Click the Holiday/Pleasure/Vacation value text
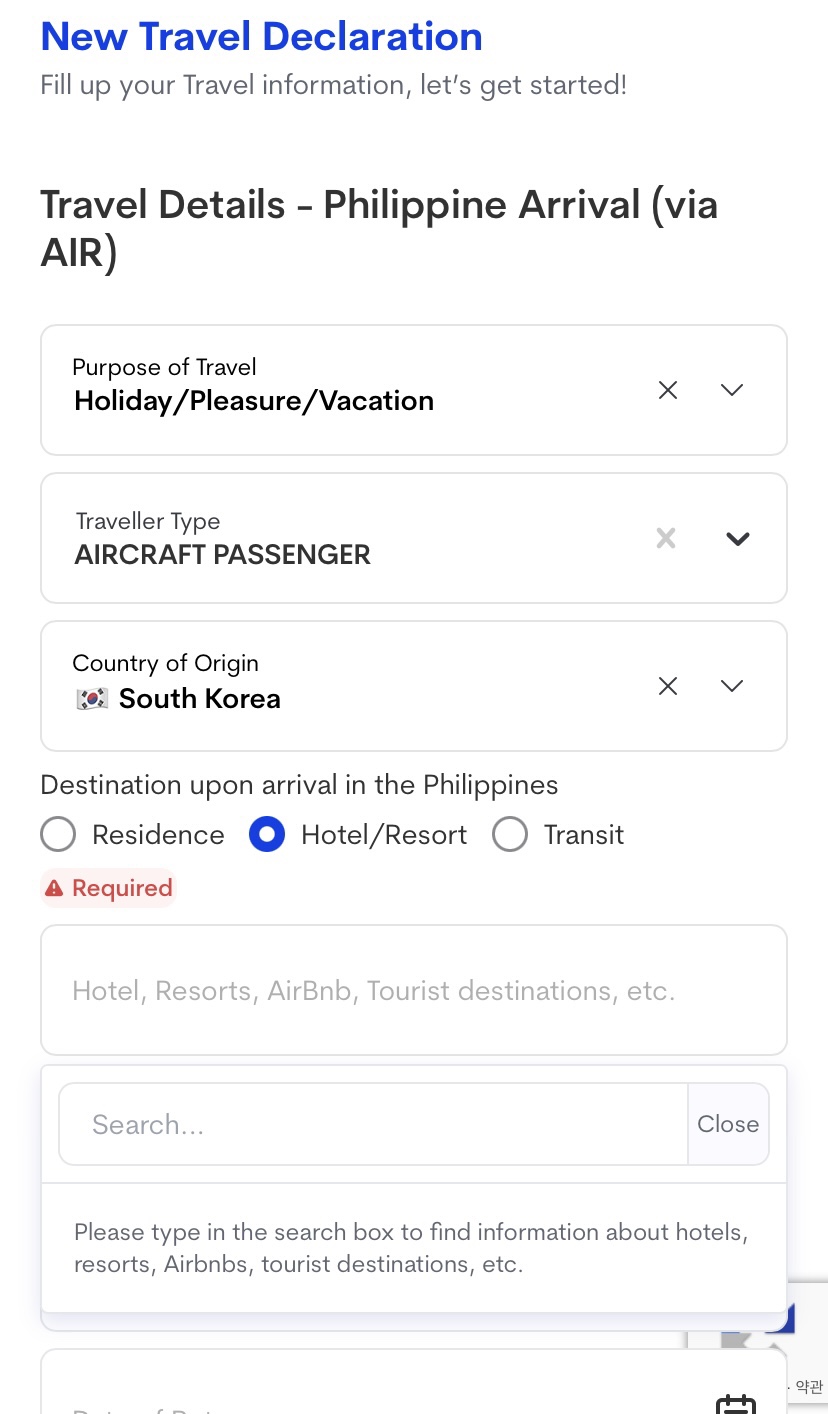The image size is (828, 1414). pyautogui.click(x=253, y=400)
